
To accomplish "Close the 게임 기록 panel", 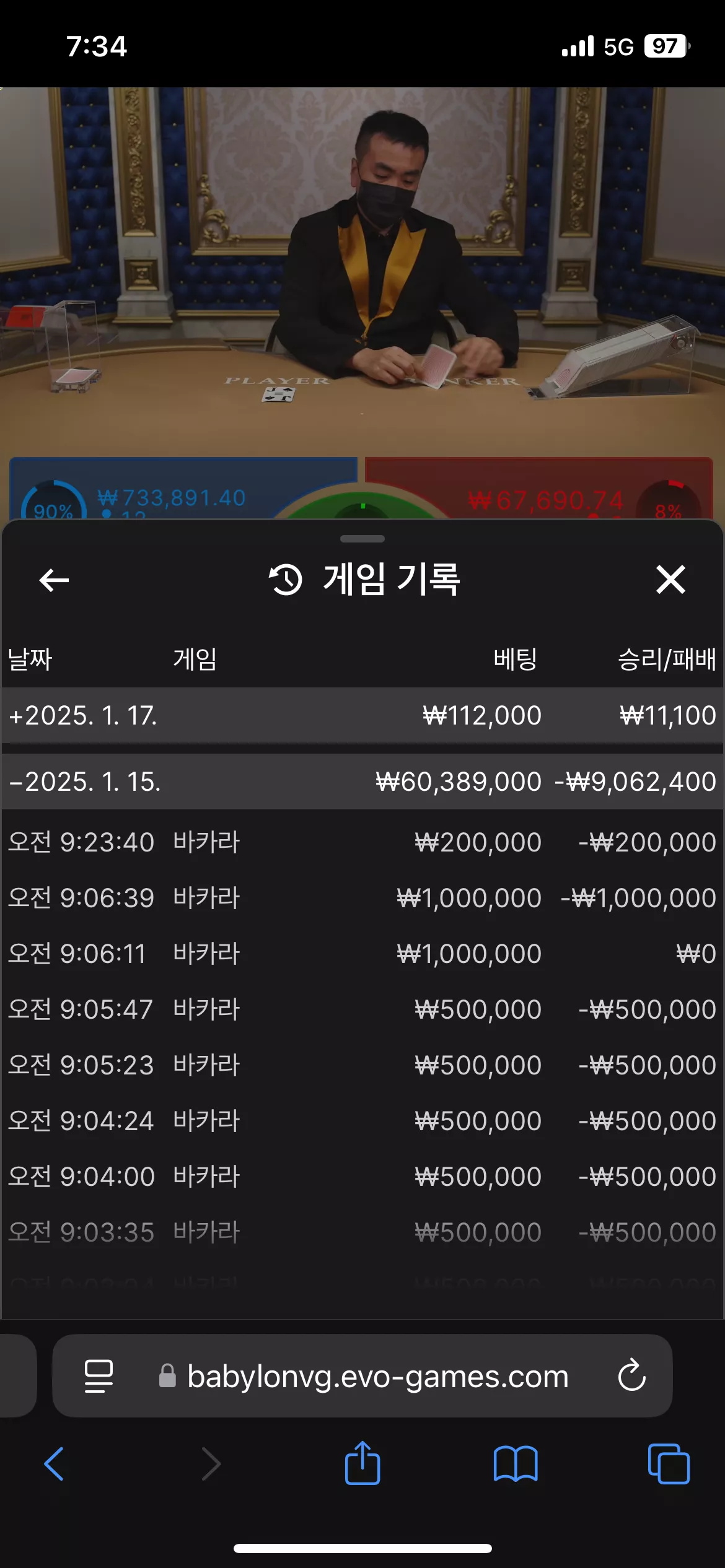I will tap(670, 580).
